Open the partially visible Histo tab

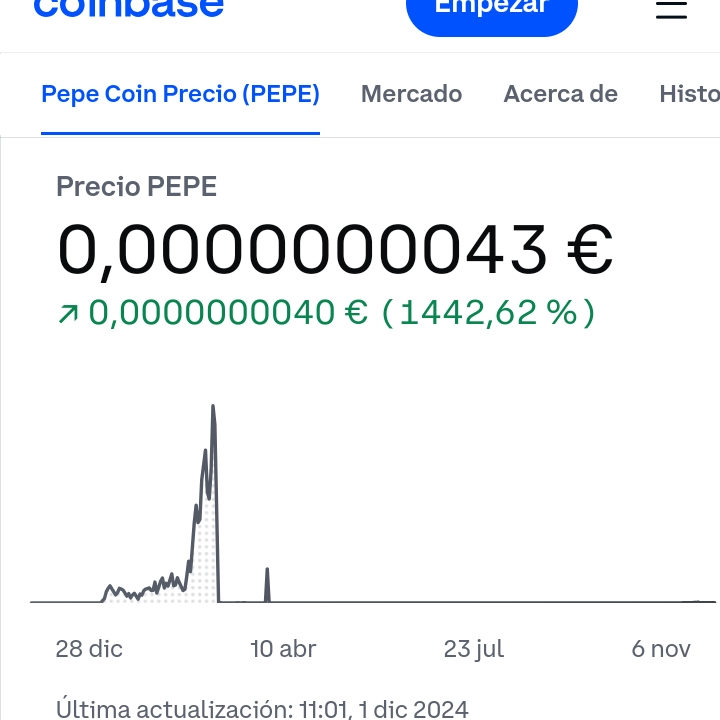click(690, 94)
